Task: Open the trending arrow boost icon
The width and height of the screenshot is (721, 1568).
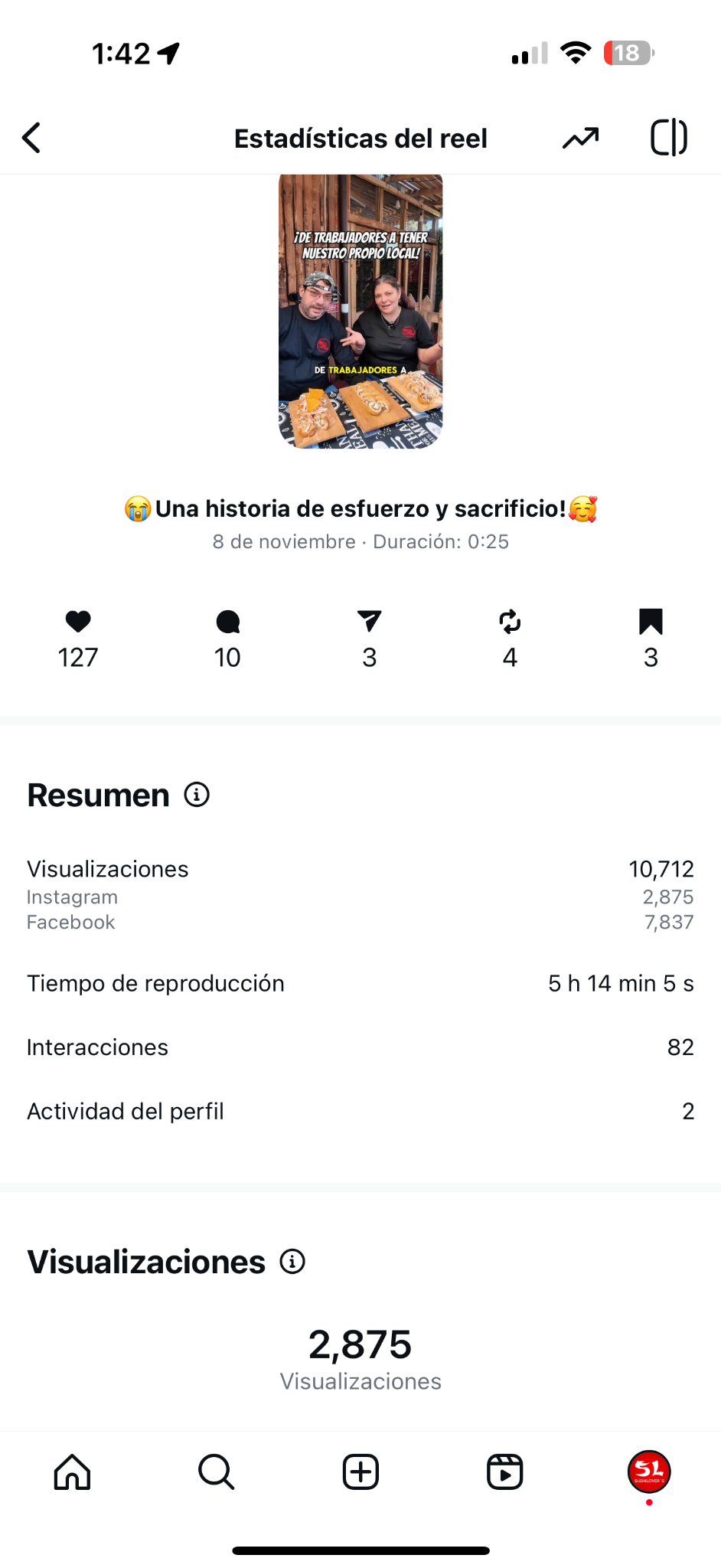Action: (x=580, y=139)
